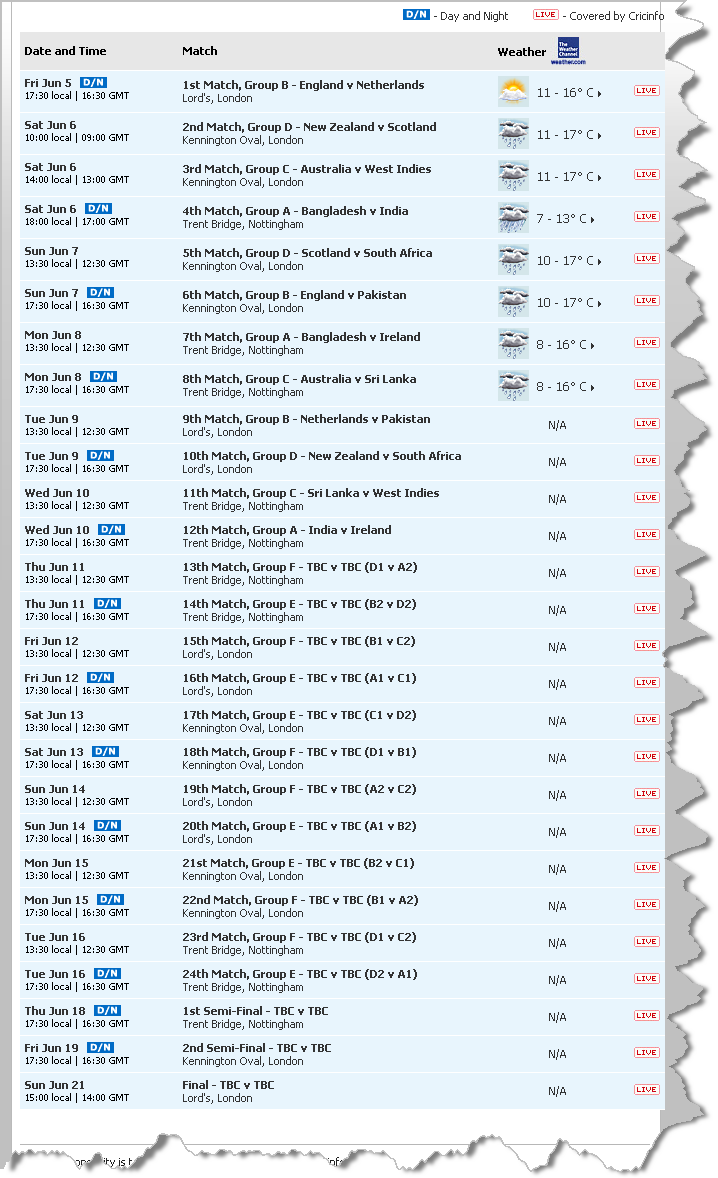Viewport: 718px width, 1178px height.
Task: Tap LIVE badge for New Zealand v South Africa
Action: click(x=646, y=461)
